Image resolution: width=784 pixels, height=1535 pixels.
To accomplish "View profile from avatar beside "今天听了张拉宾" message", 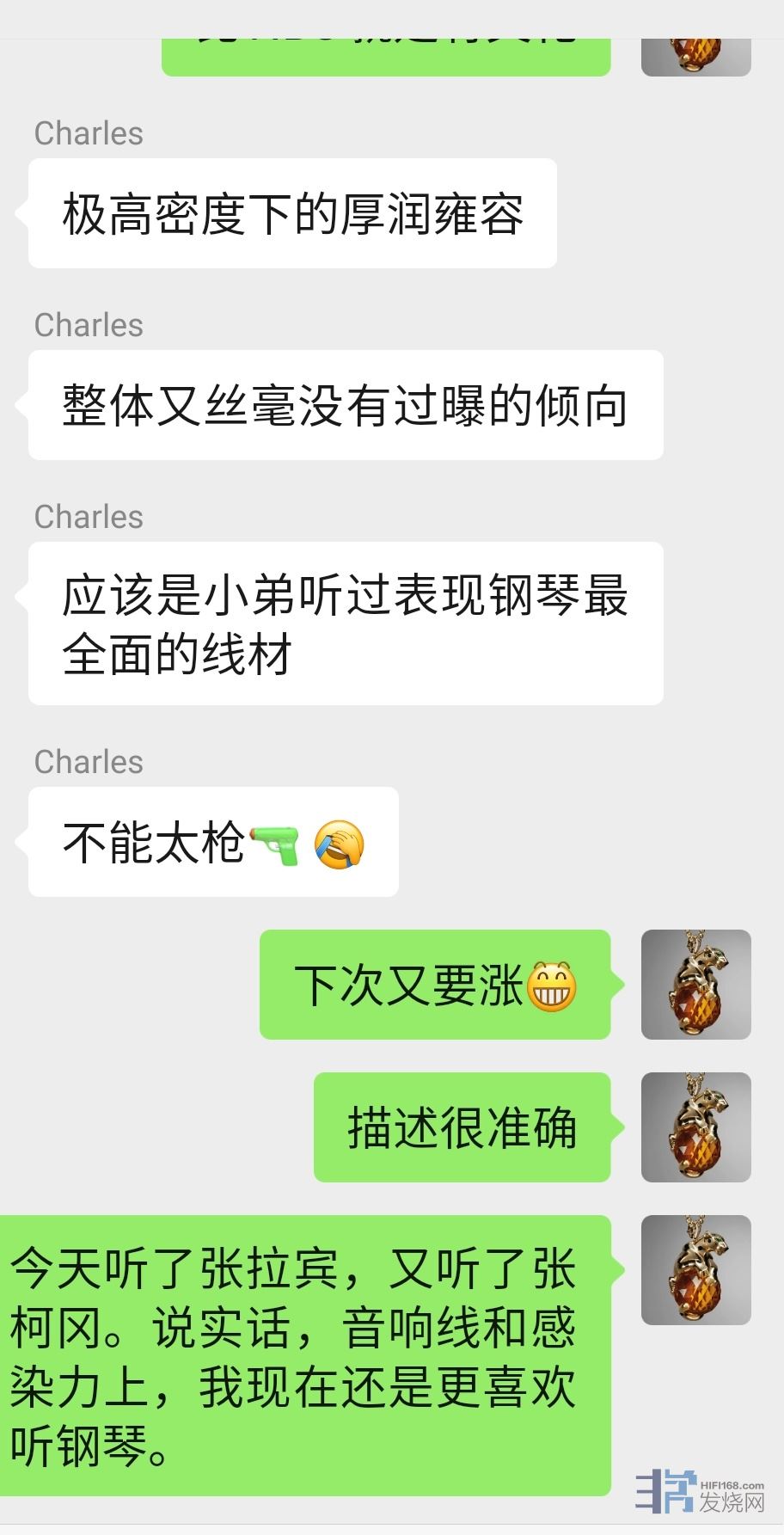I will [x=695, y=1269].
